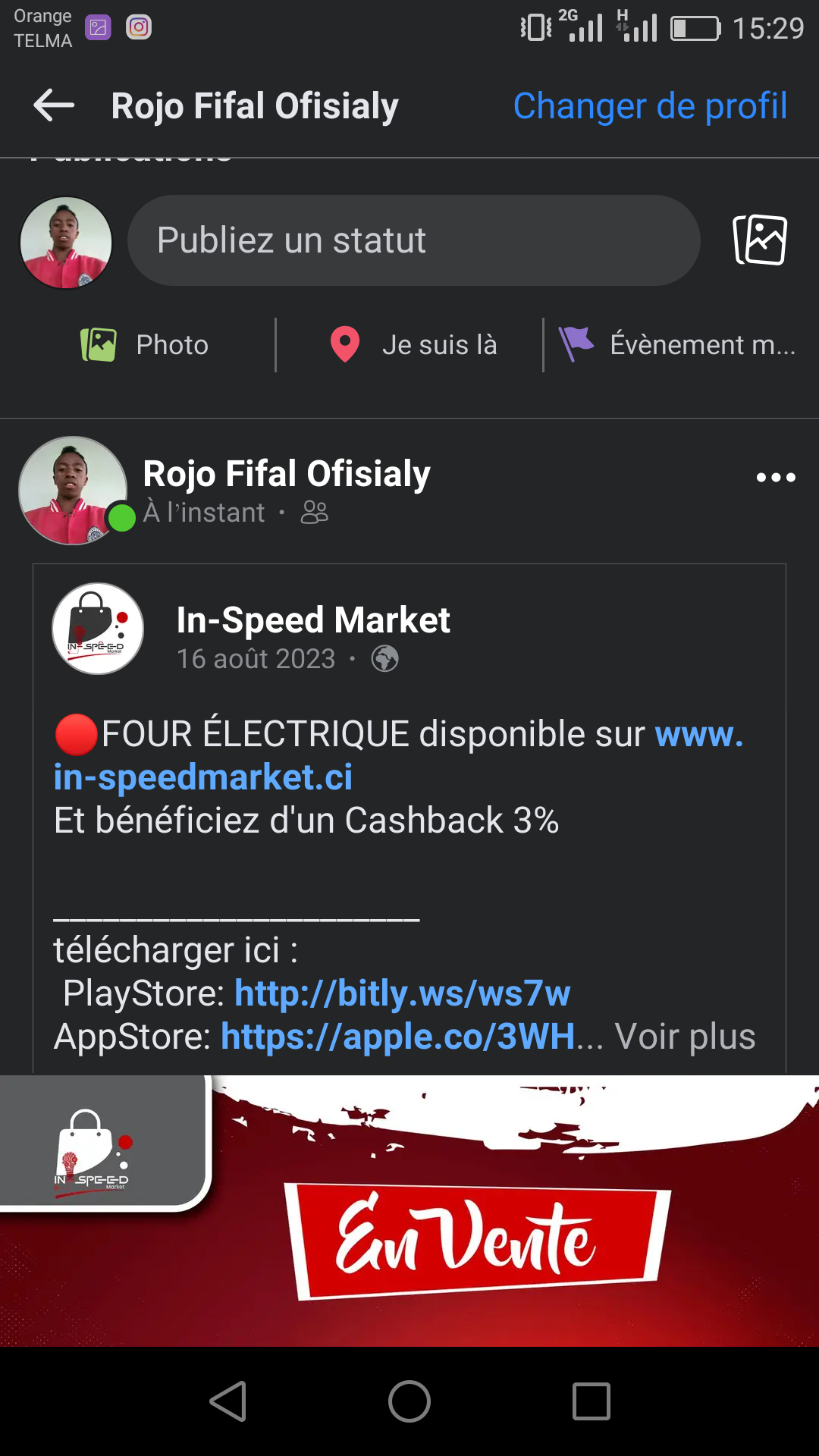Open the Publiez un statut field
Viewport: 819px width, 1456px height.
pos(413,240)
